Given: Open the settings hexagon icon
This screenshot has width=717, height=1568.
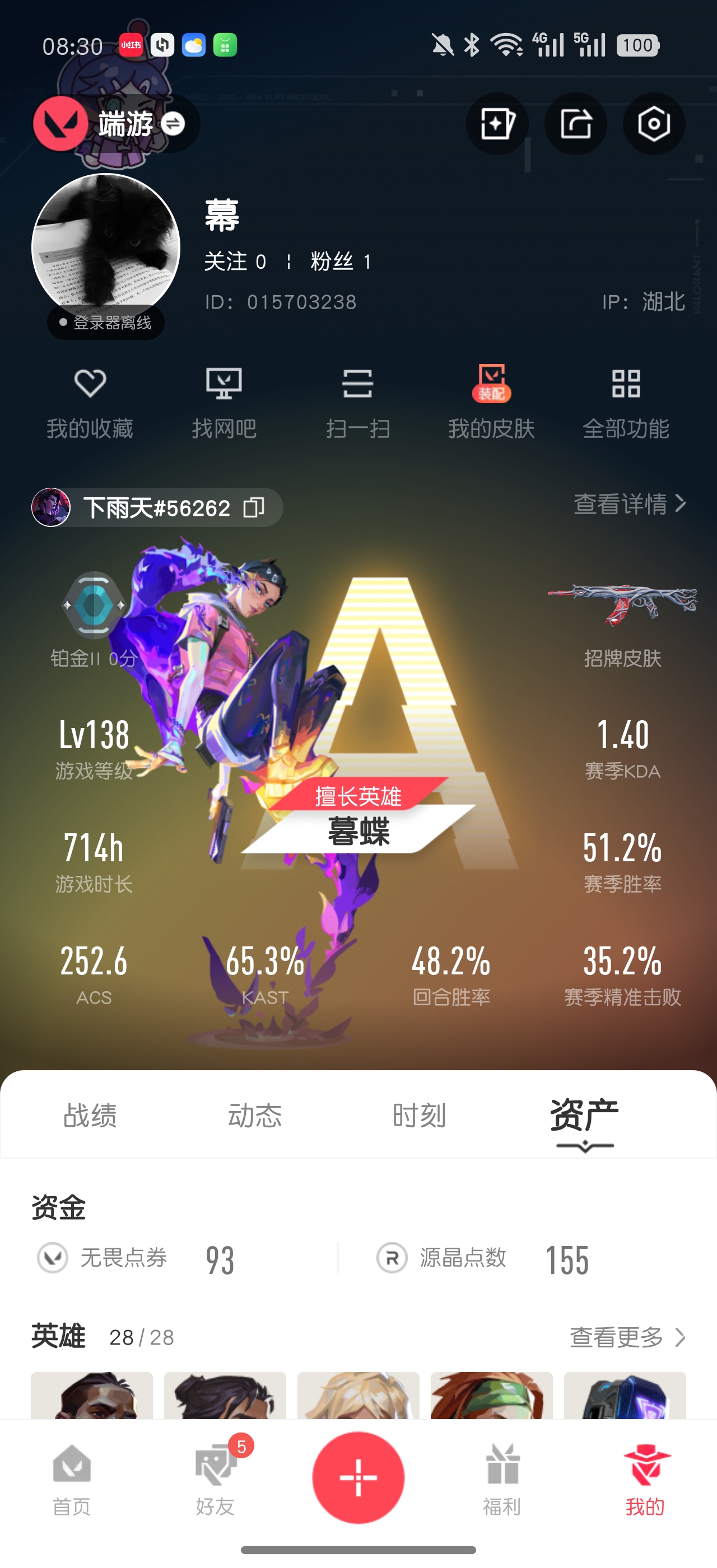Looking at the screenshot, I should [653, 124].
